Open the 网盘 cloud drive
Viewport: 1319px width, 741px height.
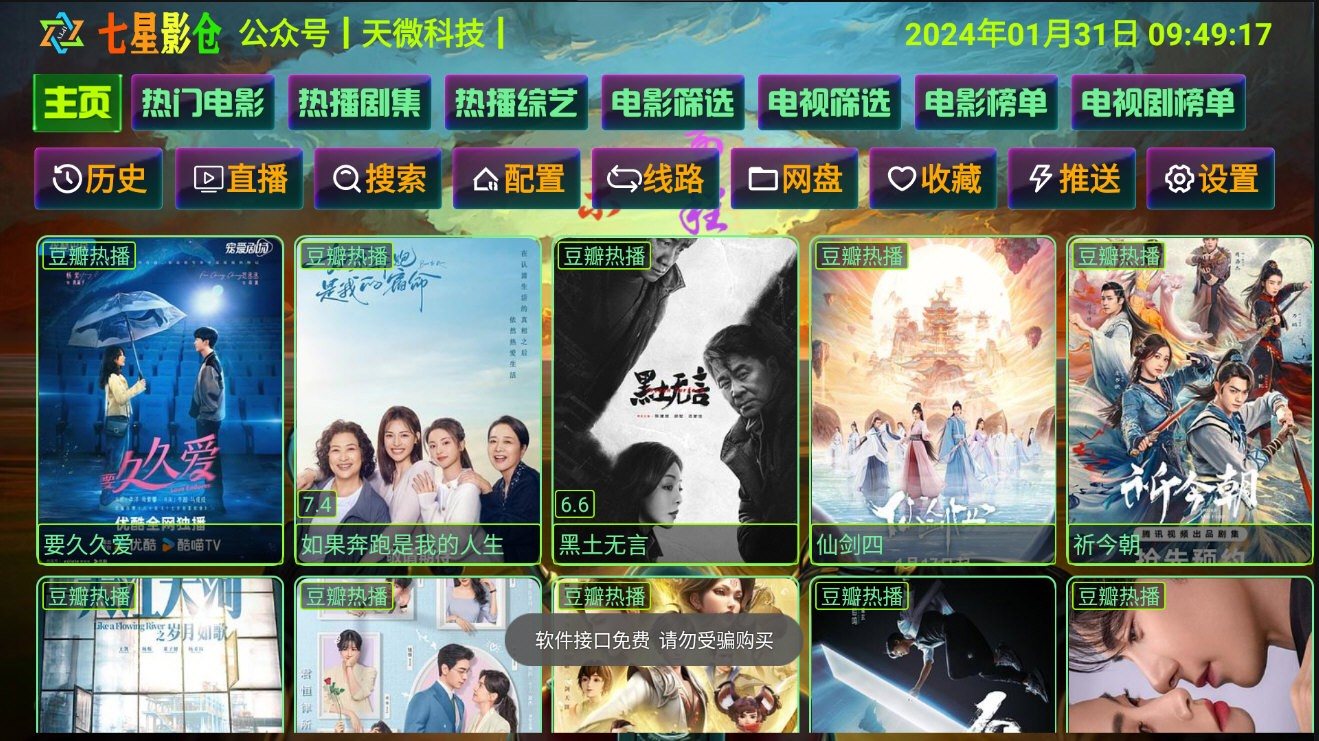pos(794,179)
